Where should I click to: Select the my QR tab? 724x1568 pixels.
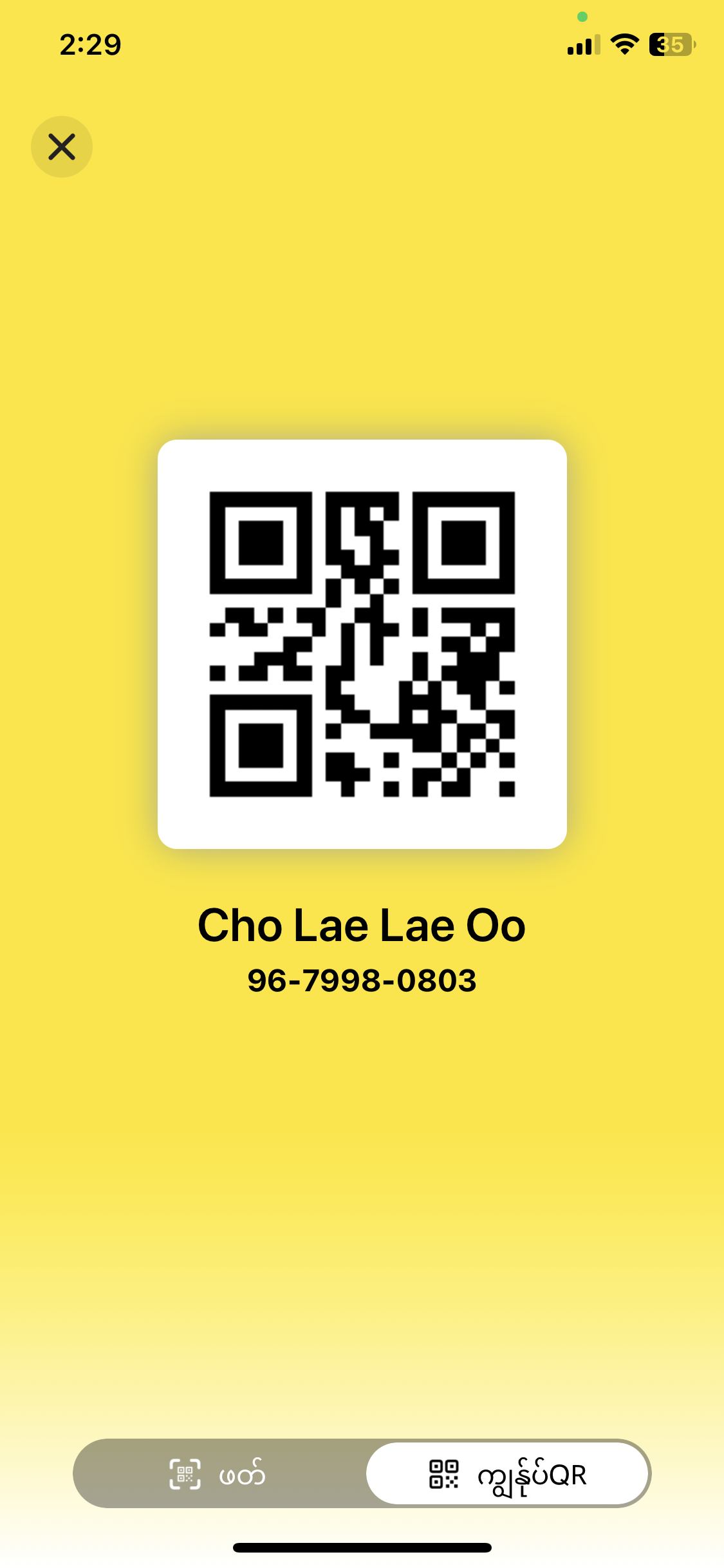pos(507,1473)
